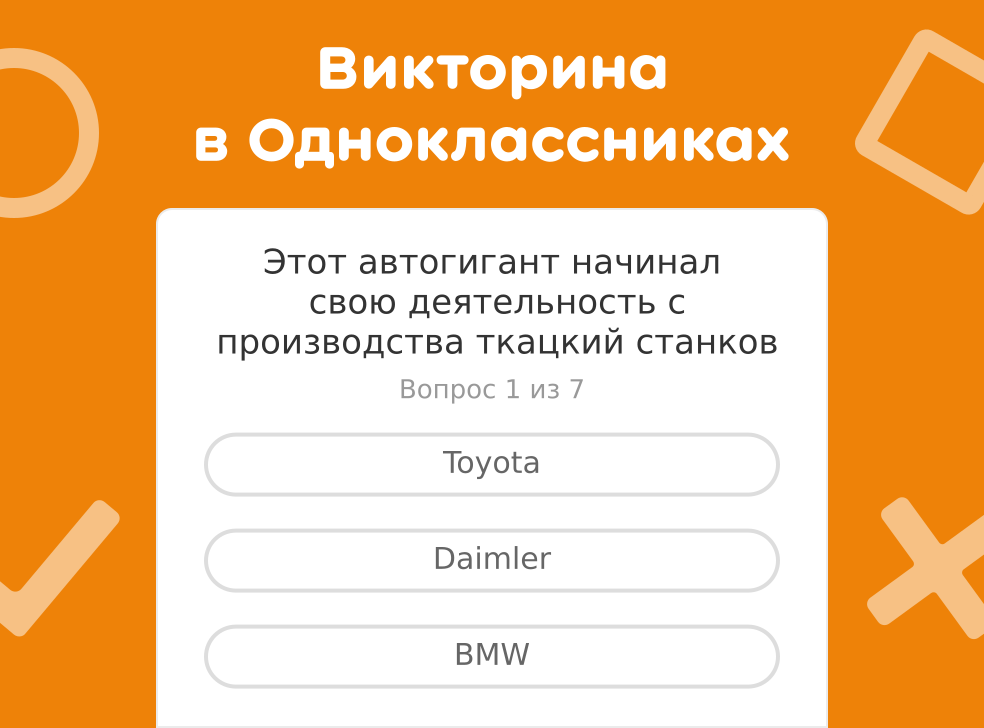Pick BMW as the answer
This screenshot has width=984, height=728.
[x=491, y=656]
